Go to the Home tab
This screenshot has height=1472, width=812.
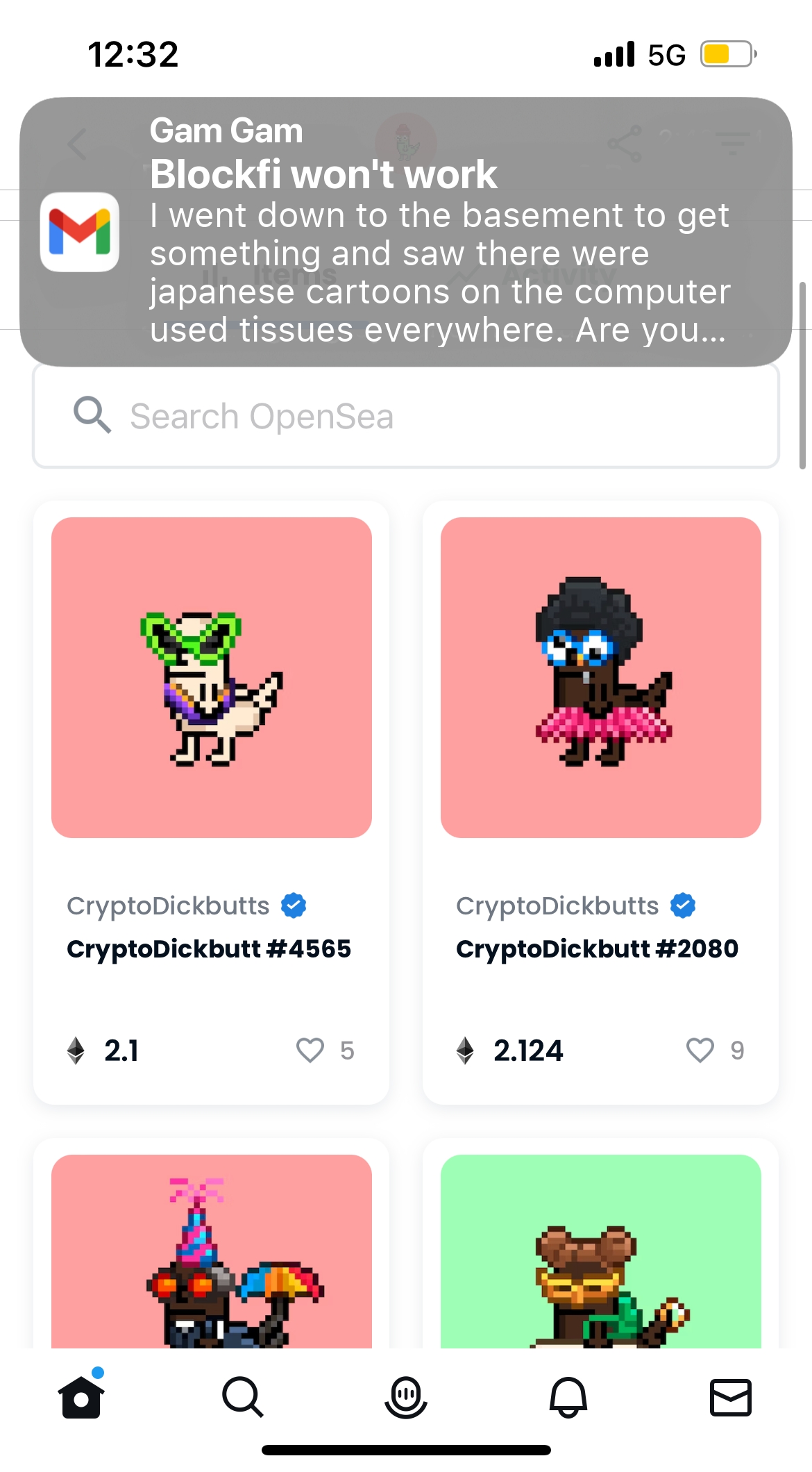tap(81, 1396)
